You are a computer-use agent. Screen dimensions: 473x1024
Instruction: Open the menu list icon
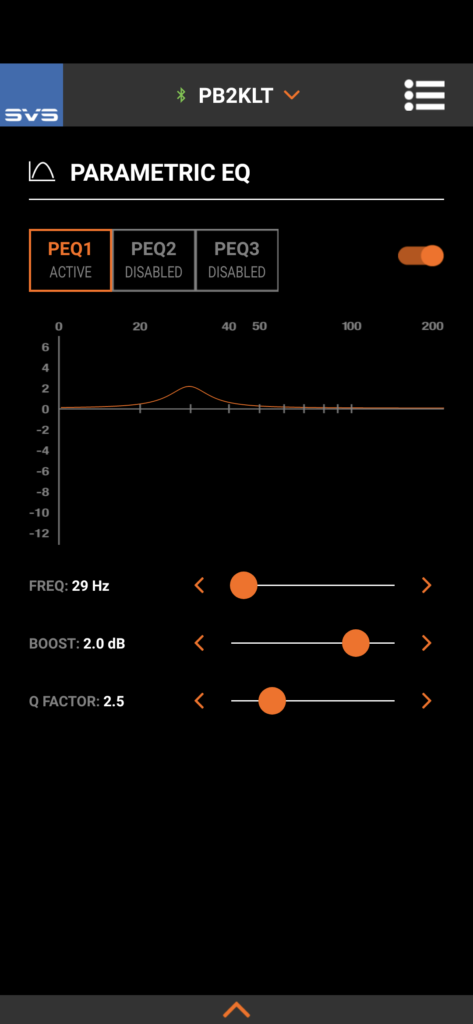tap(424, 95)
